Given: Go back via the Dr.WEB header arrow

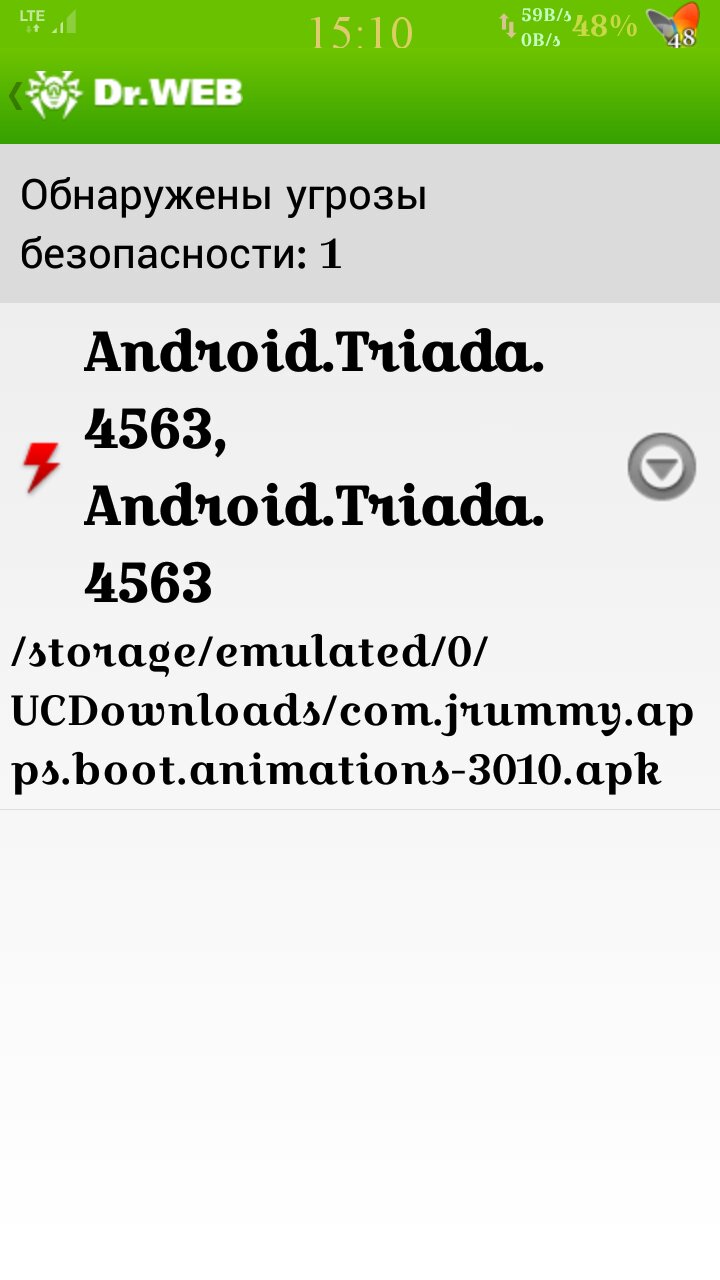Looking at the screenshot, I should coord(15,95).
